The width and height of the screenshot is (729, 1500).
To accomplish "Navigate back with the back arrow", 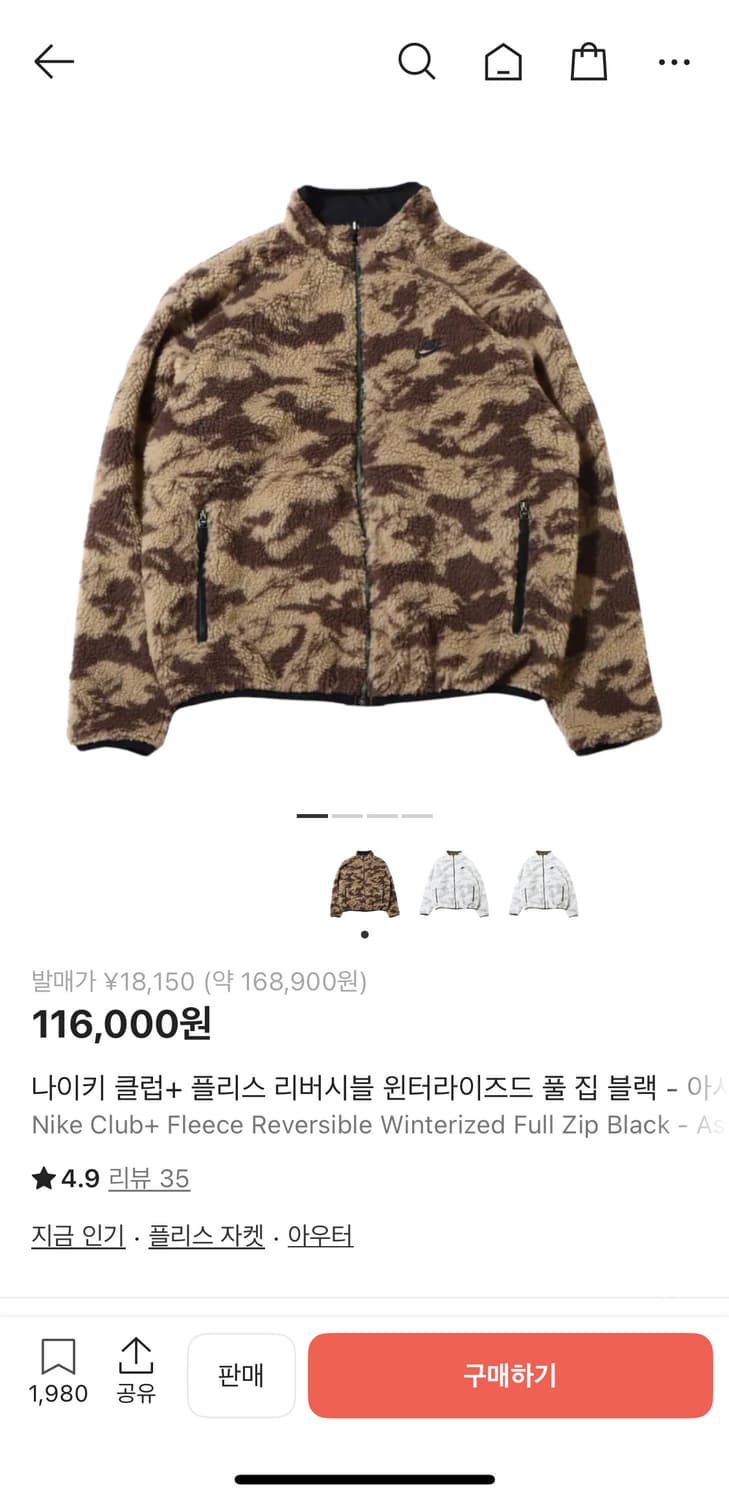I will click(54, 61).
